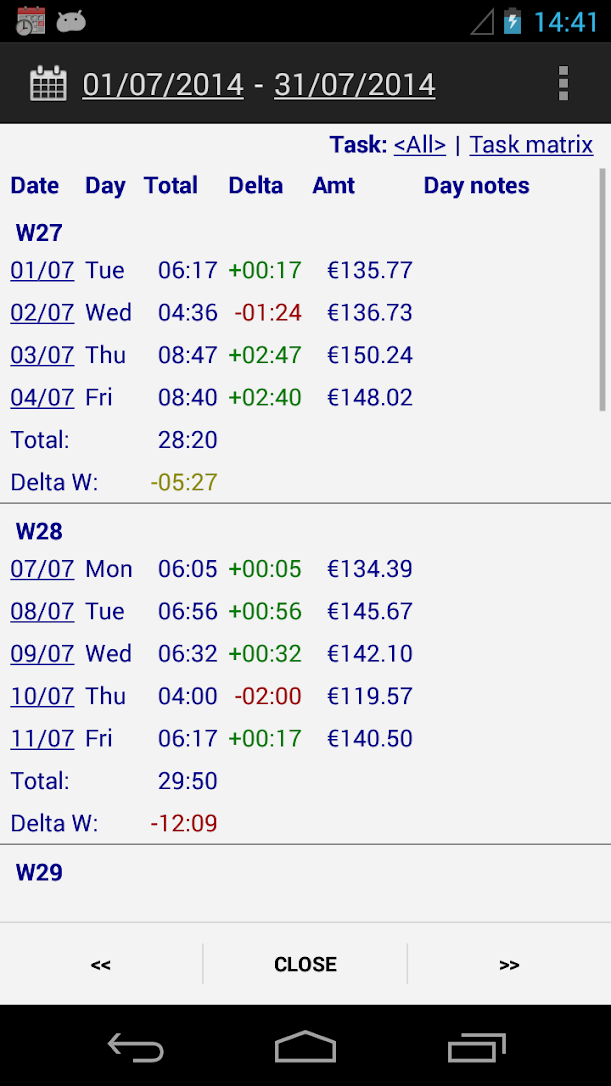This screenshot has width=611, height=1086.
Task: Change the start date 01/07/2014
Action: coord(163,85)
